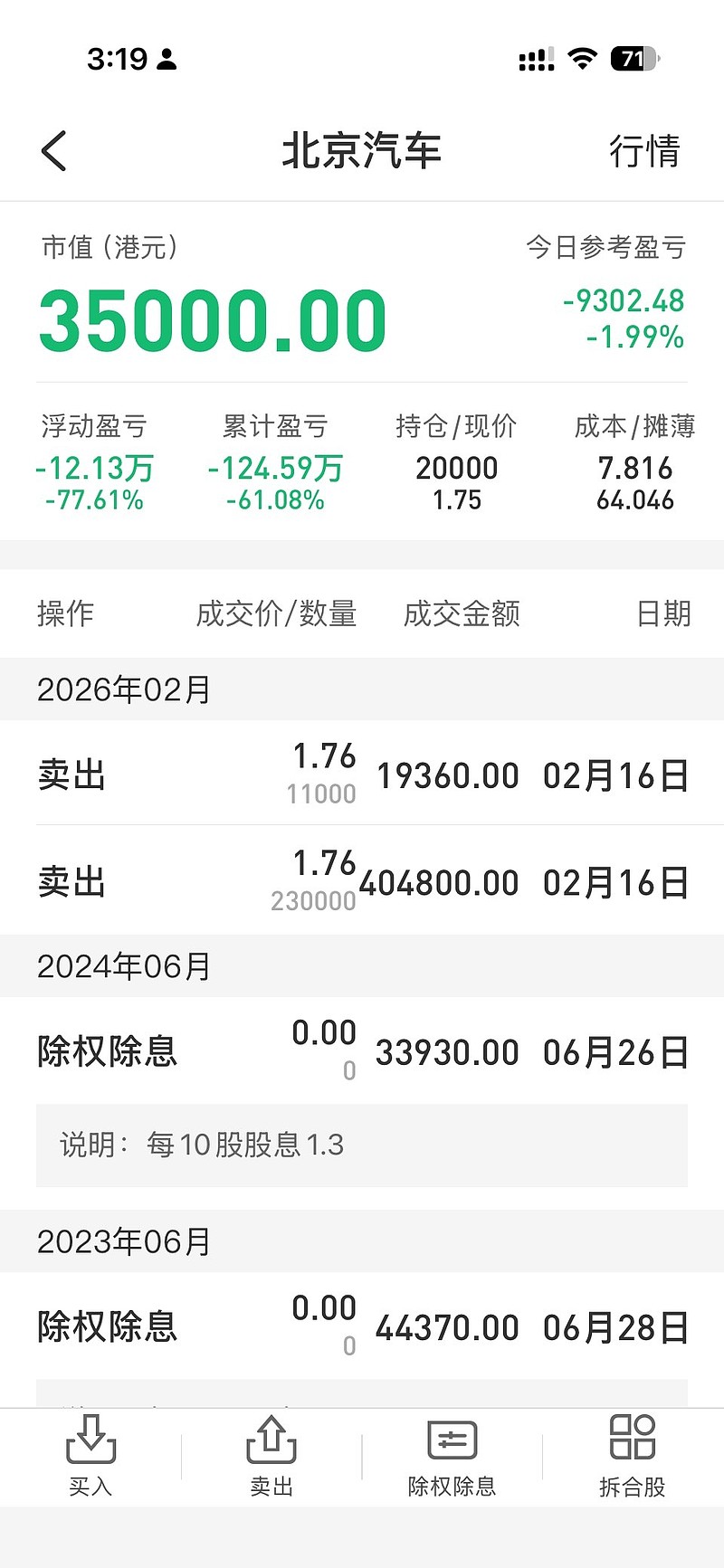This screenshot has height=1568, width=724.
Task: Tap the 卖出 sell button in bottom bar
Action: [271, 1455]
